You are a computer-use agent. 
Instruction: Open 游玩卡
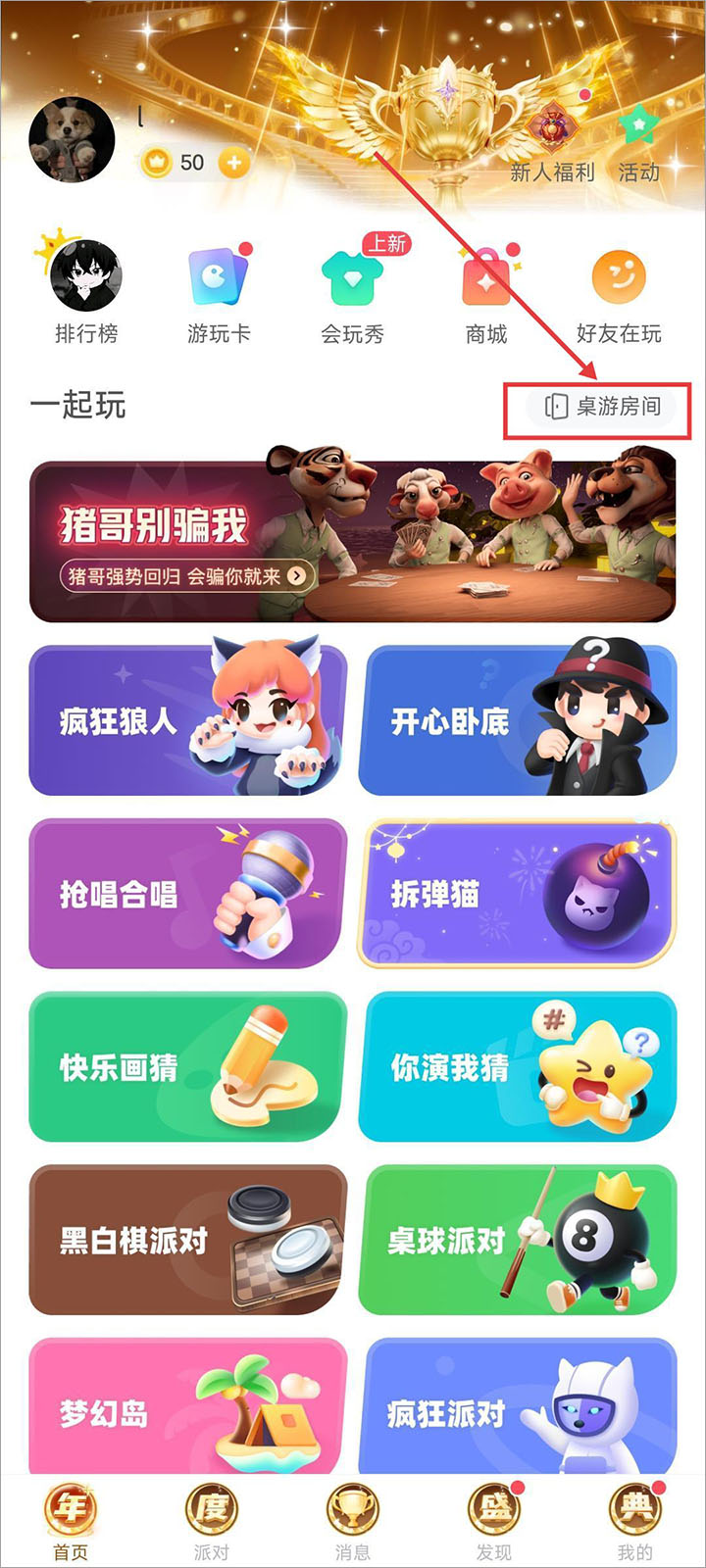point(219,291)
